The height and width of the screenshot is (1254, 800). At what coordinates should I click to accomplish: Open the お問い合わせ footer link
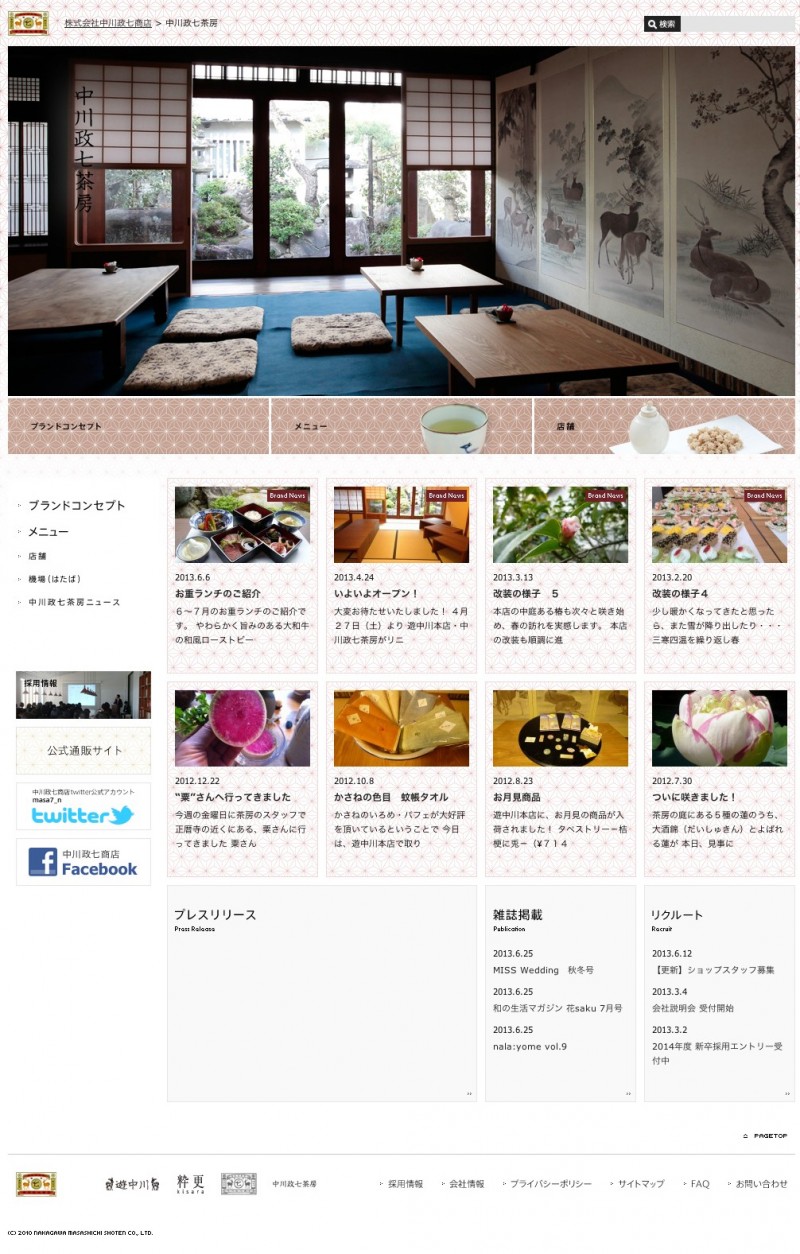tap(761, 1184)
